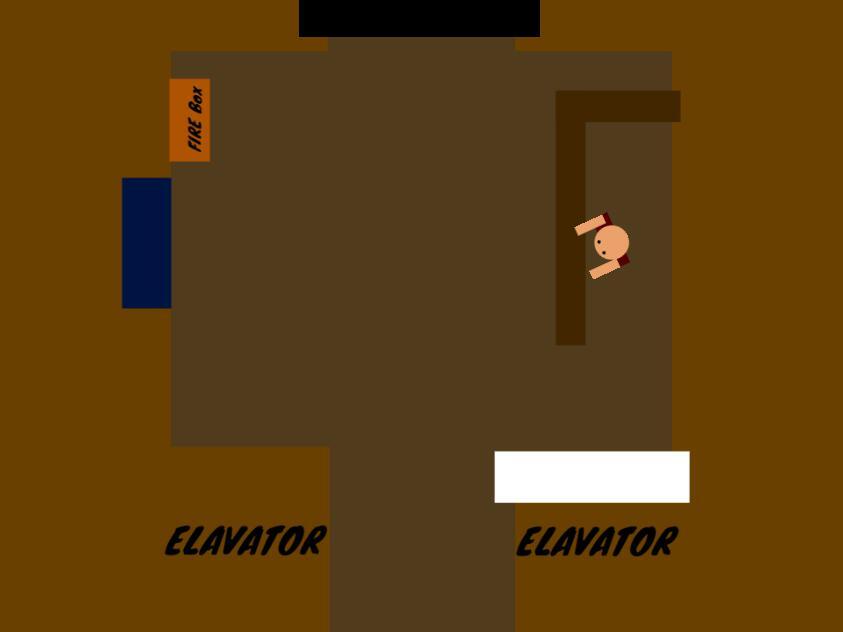Tap the black doorway above the corridor
The width and height of the screenshot is (843, 632).
[x=419, y=18]
